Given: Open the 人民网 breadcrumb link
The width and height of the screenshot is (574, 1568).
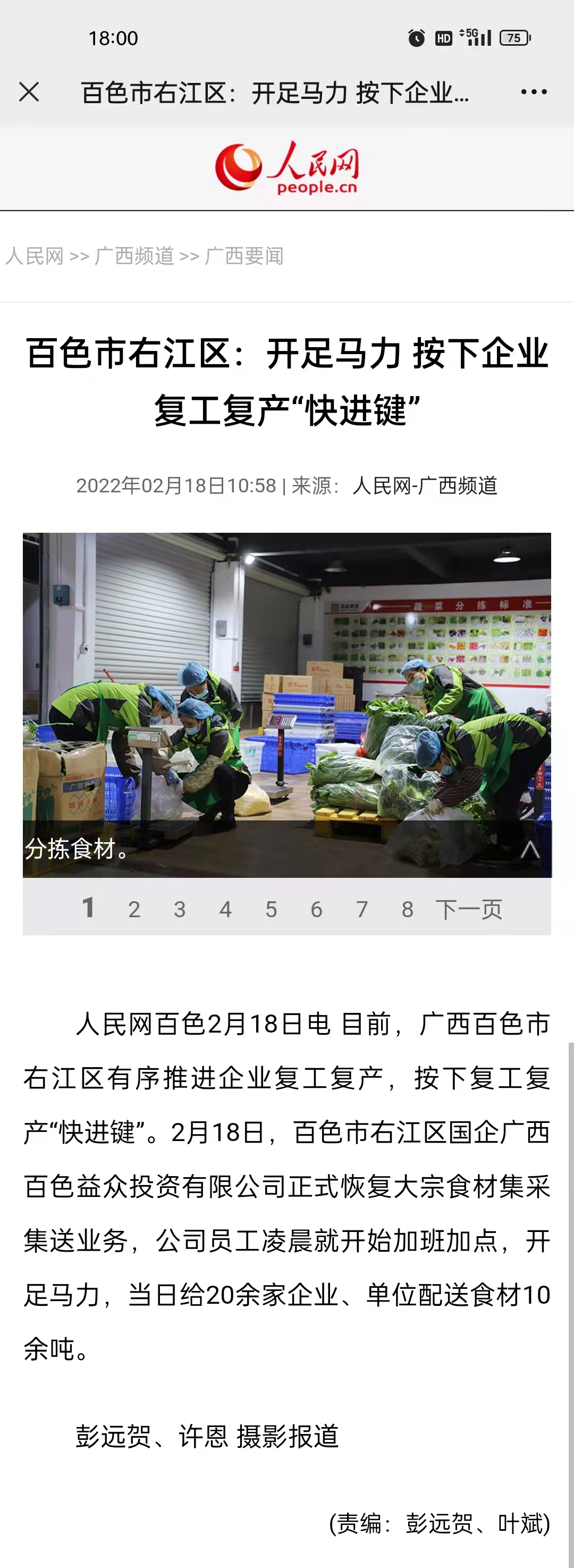Looking at the screenshot, I should click(34, 256).
